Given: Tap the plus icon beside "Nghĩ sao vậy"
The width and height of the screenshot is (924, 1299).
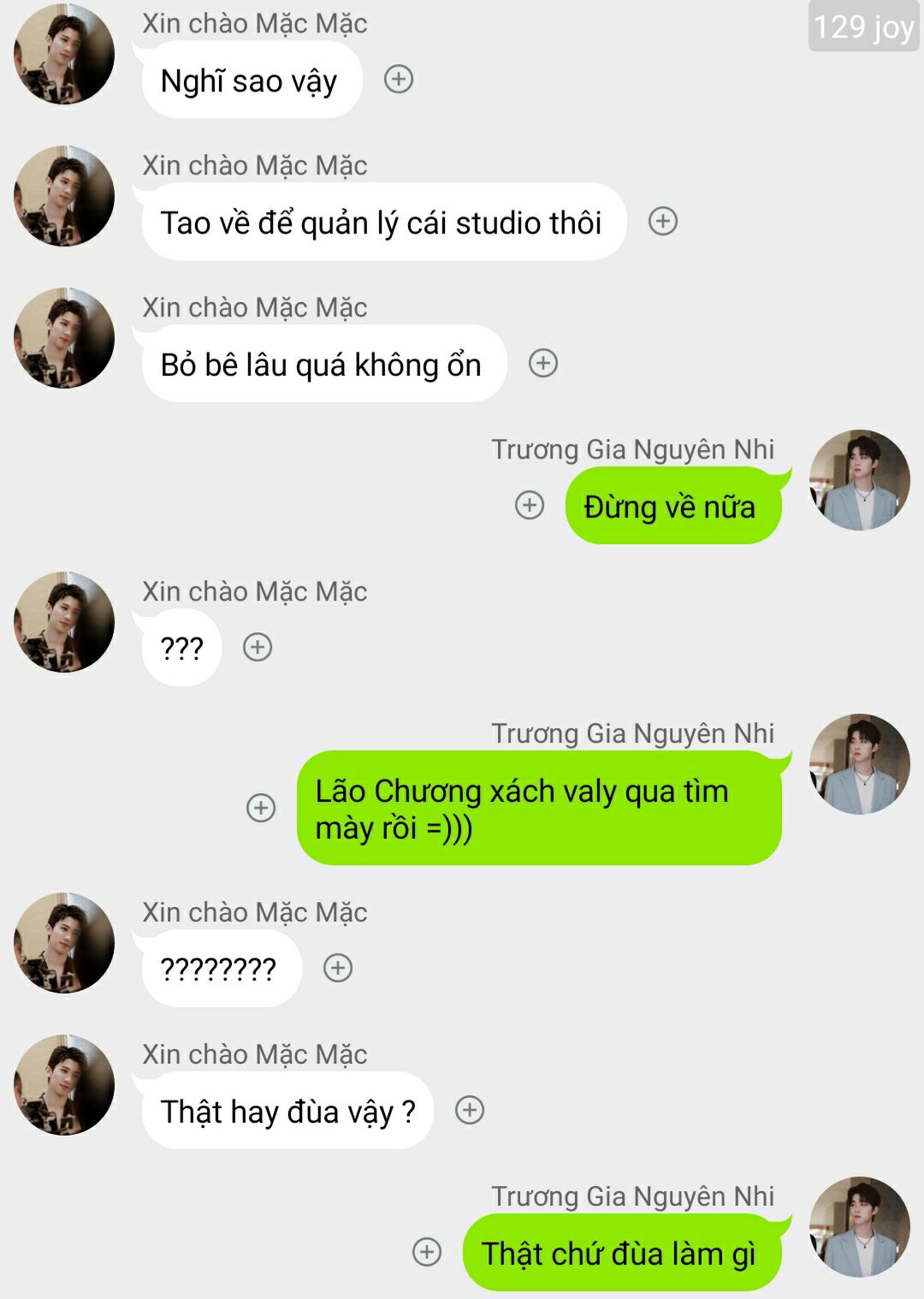Looking at the screenshot, I should pyautogui.click(x=399, y=80).
